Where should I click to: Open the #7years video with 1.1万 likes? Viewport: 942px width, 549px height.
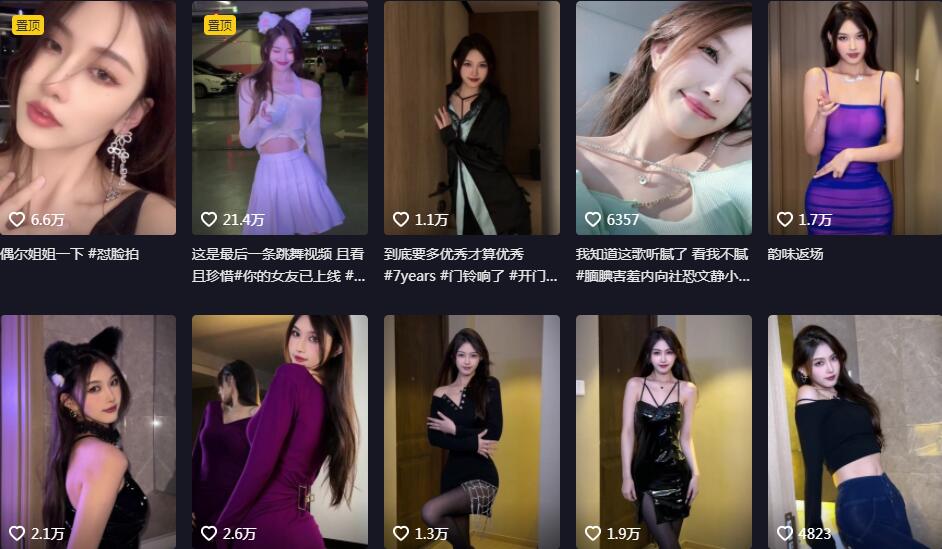tap(471, 118)
